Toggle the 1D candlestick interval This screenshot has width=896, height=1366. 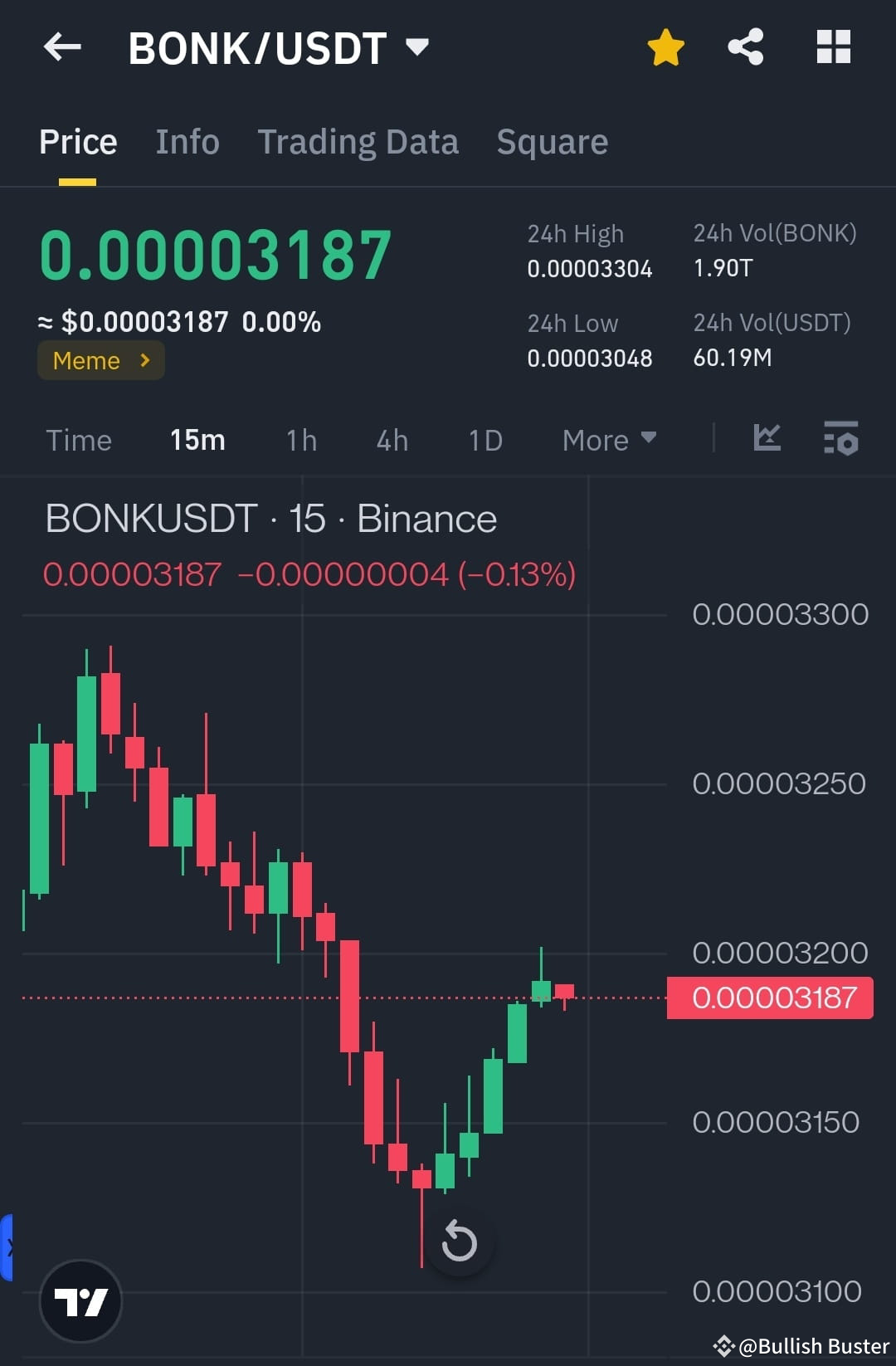pos(484,440)
